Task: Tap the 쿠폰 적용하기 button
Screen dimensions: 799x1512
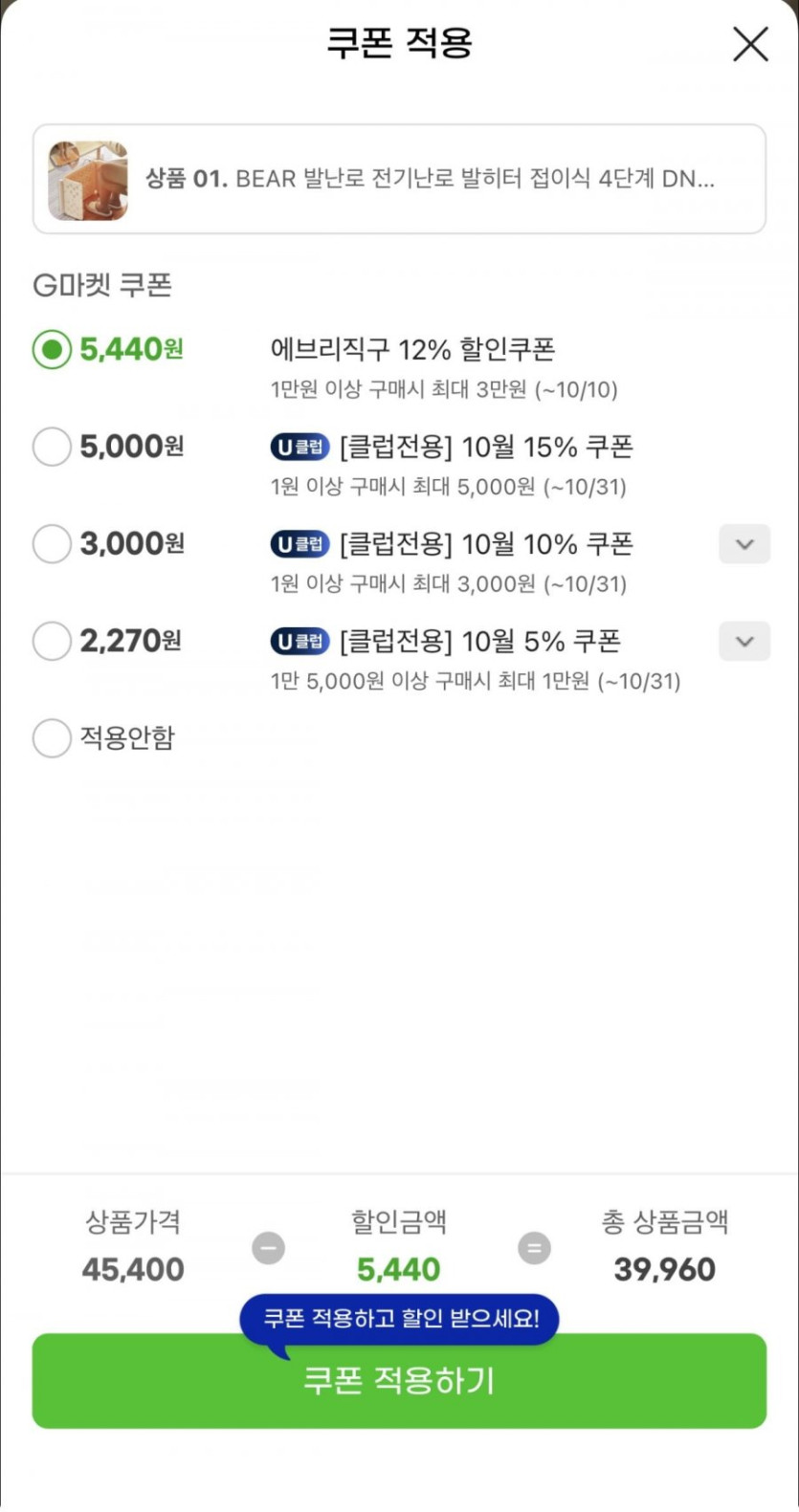Action: (399, 1382)
